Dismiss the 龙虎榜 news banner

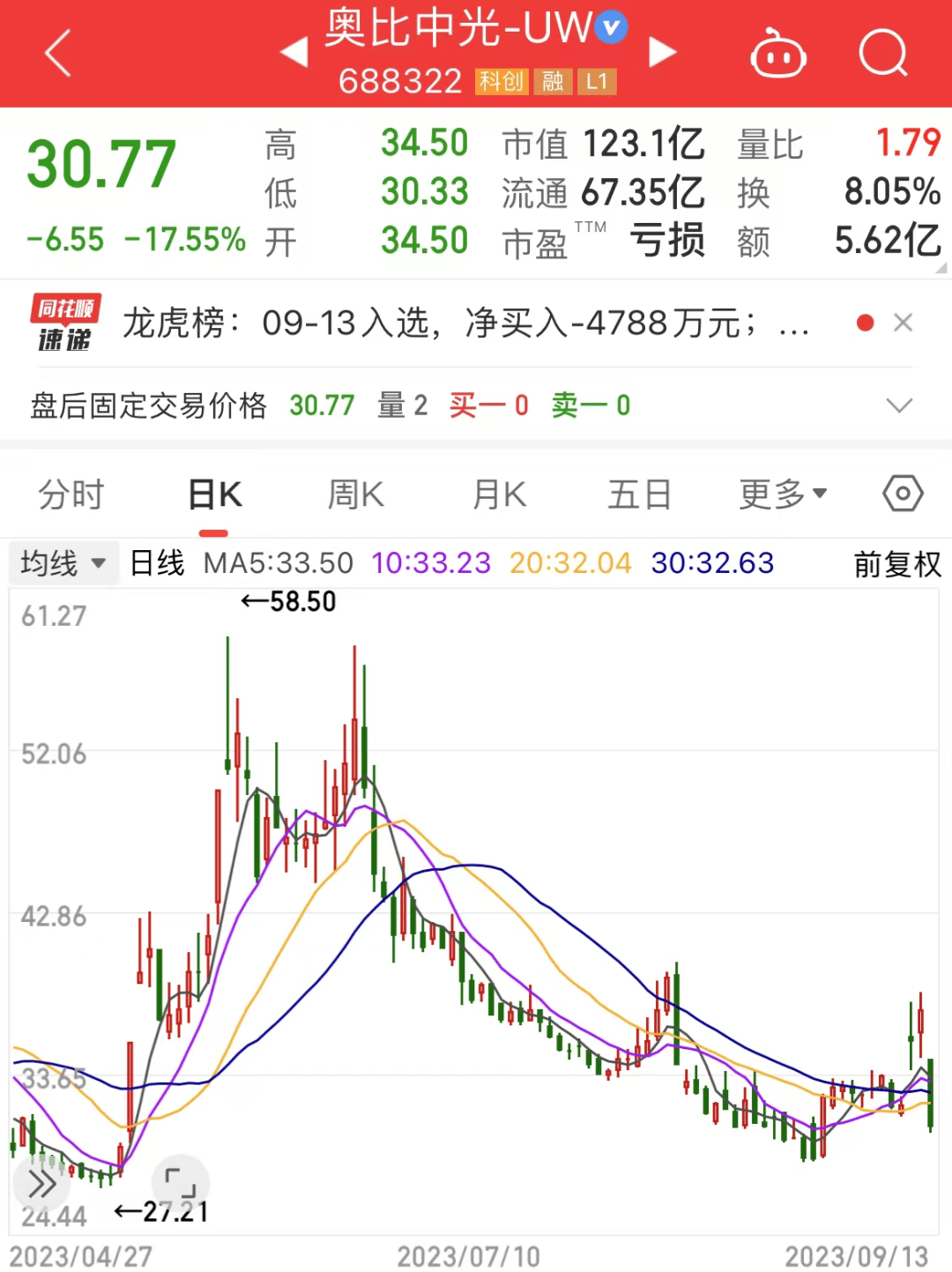pyautogui.click(x=903, y=323)
